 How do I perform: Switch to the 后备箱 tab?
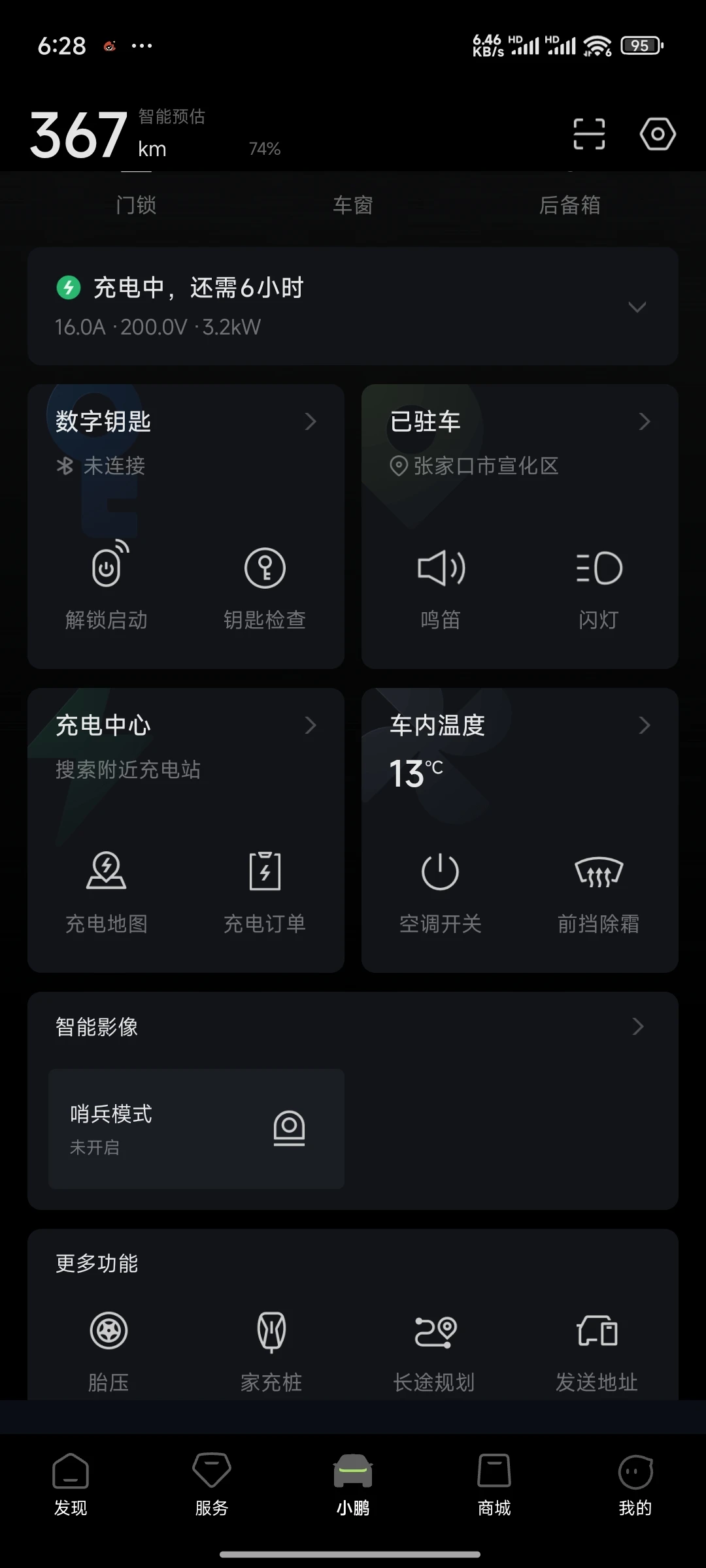[570, 205]
